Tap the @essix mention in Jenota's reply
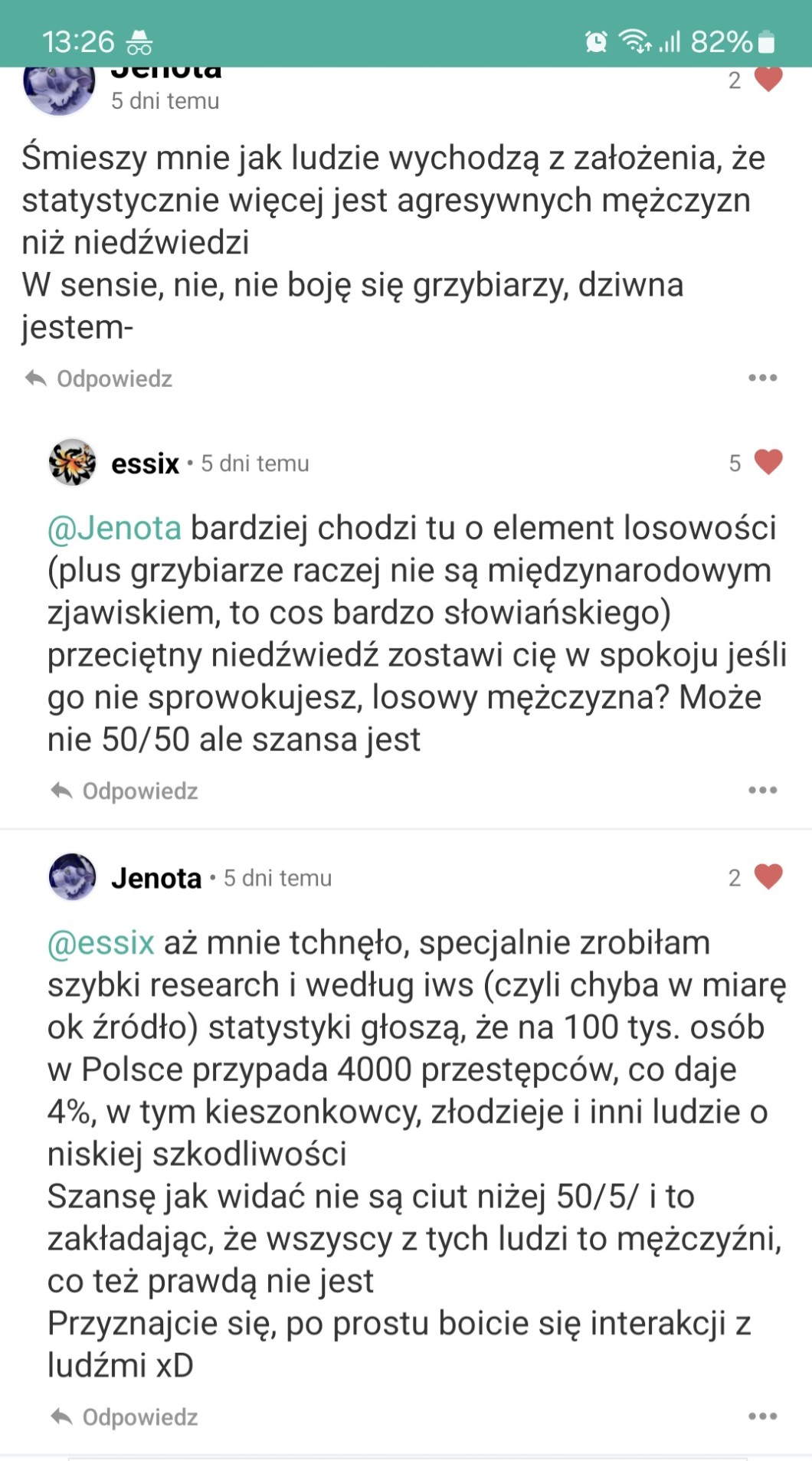 pos(101,942)
